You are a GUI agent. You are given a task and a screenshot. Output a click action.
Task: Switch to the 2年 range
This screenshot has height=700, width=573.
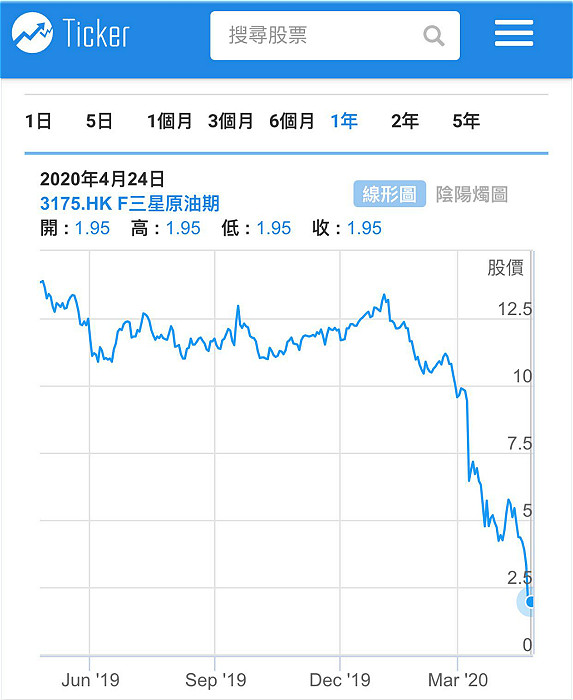405,121
